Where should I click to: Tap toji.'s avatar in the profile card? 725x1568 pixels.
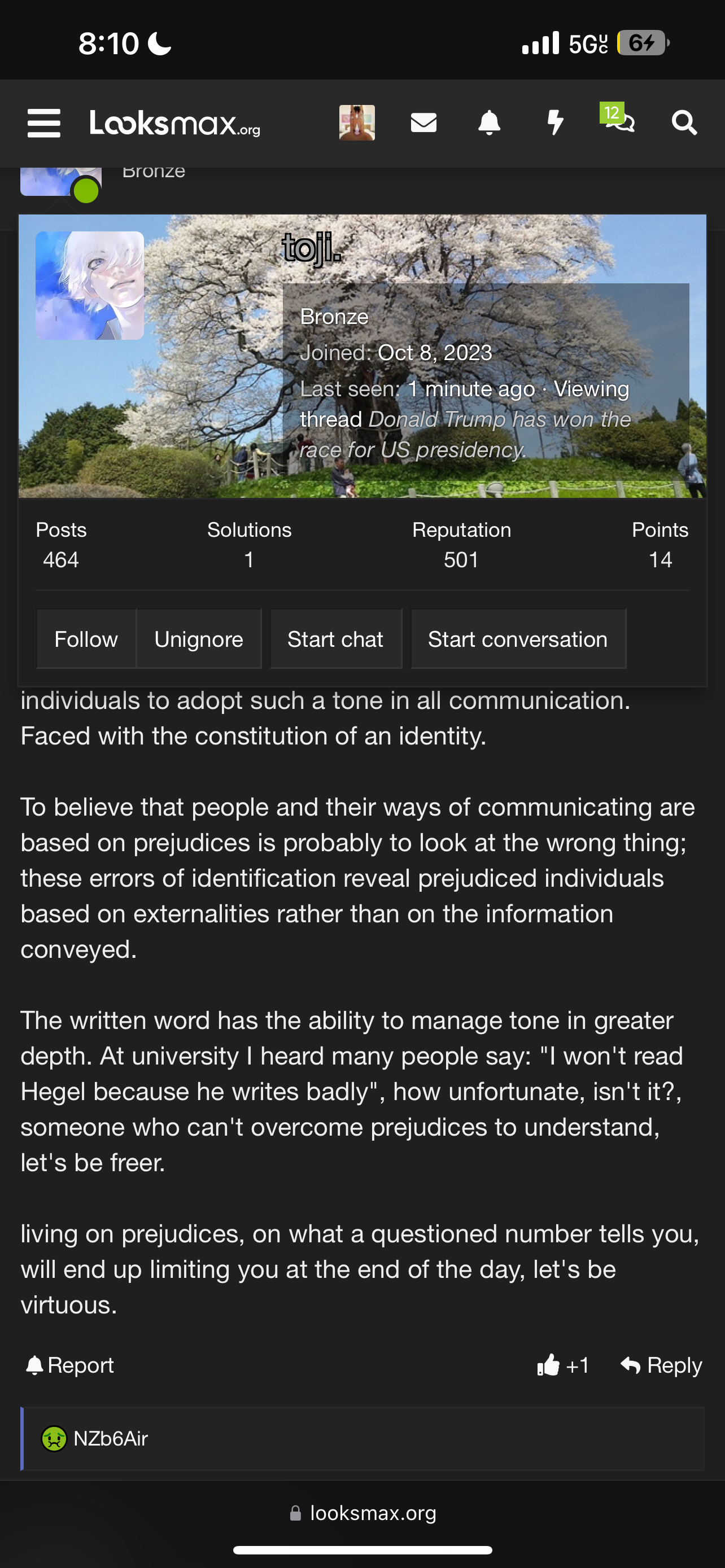point(89,285)
